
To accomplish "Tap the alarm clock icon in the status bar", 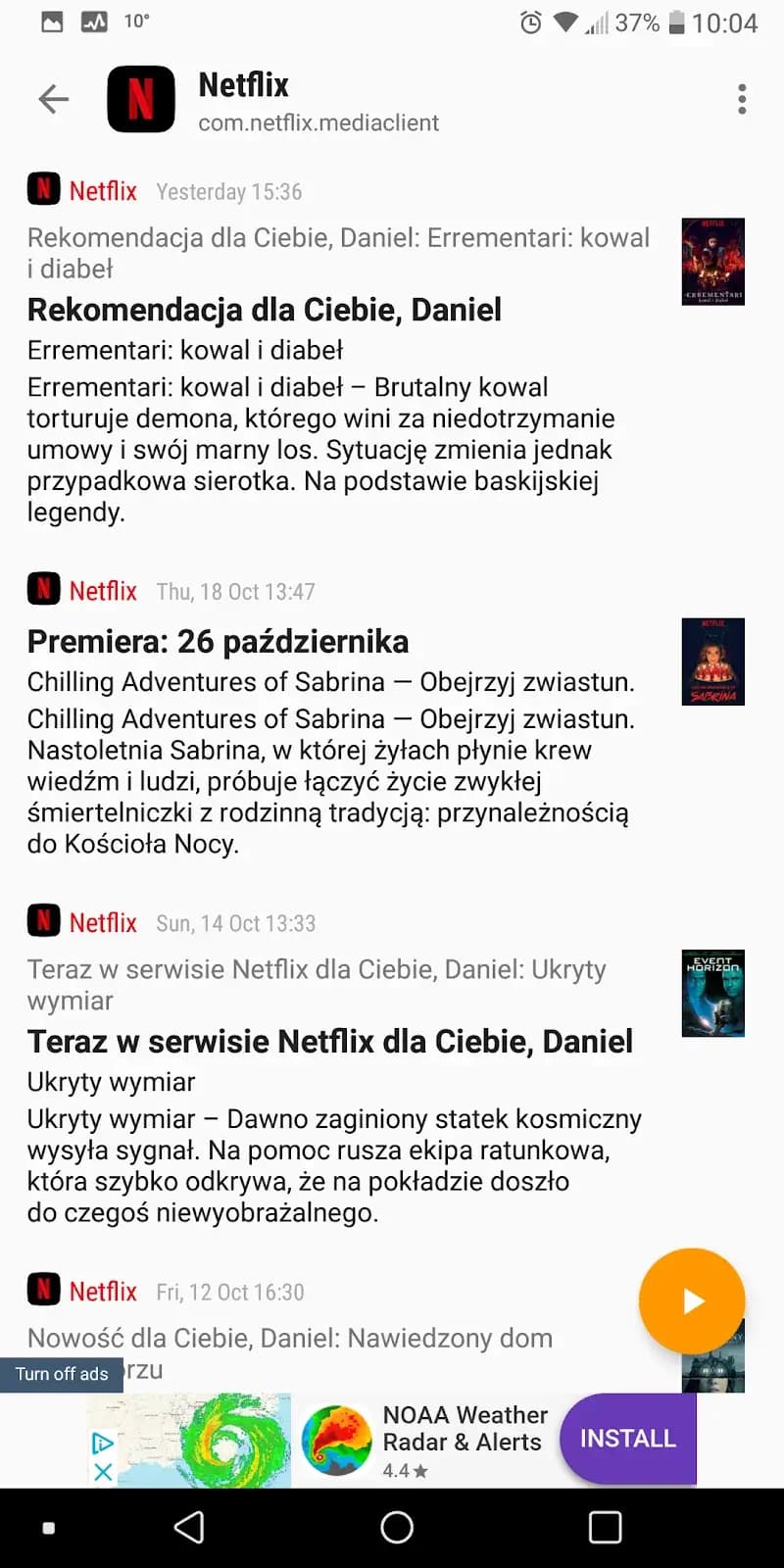I will tap(530, 22).
